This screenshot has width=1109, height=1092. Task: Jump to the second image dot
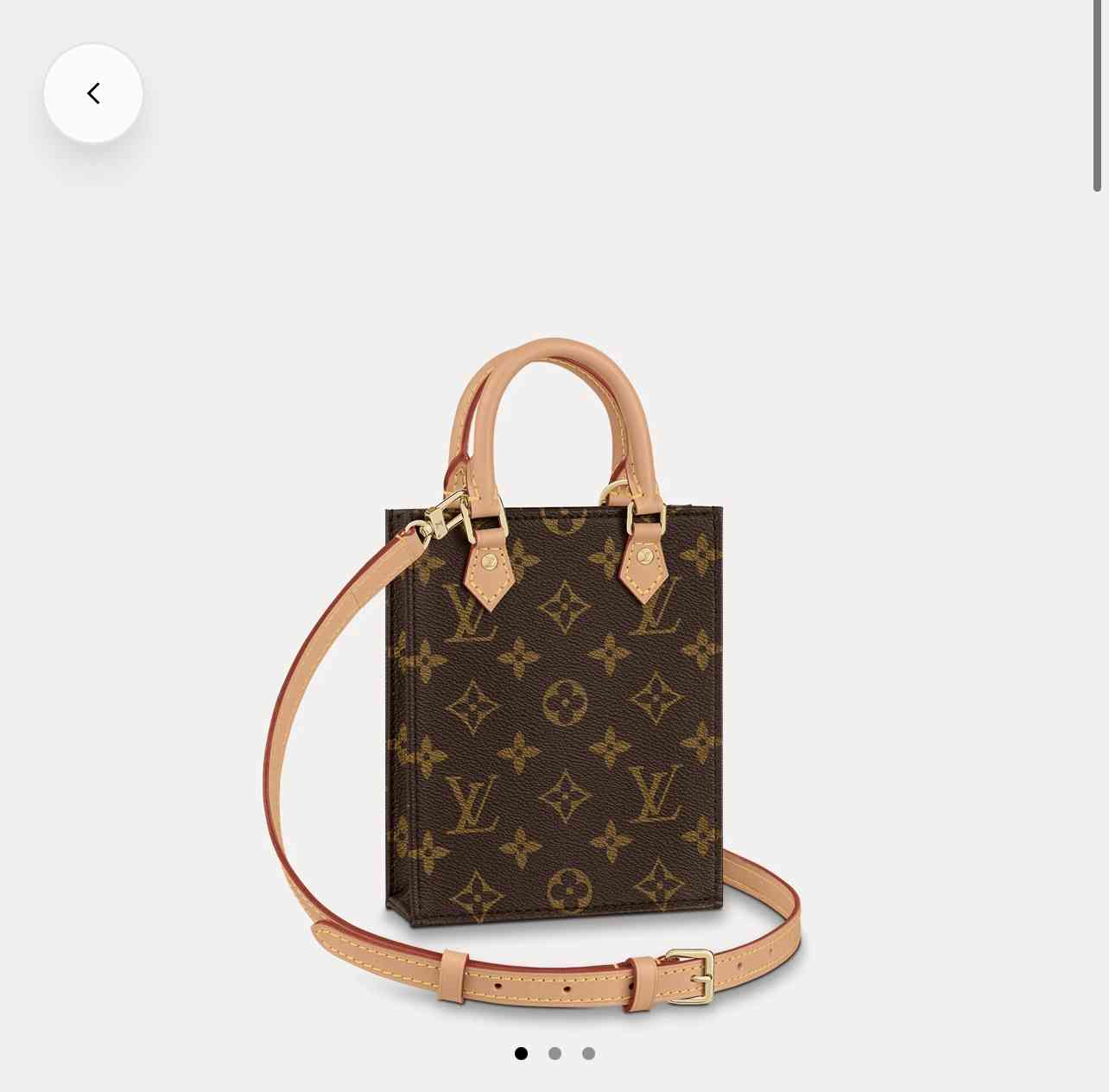click(554, 1053)
